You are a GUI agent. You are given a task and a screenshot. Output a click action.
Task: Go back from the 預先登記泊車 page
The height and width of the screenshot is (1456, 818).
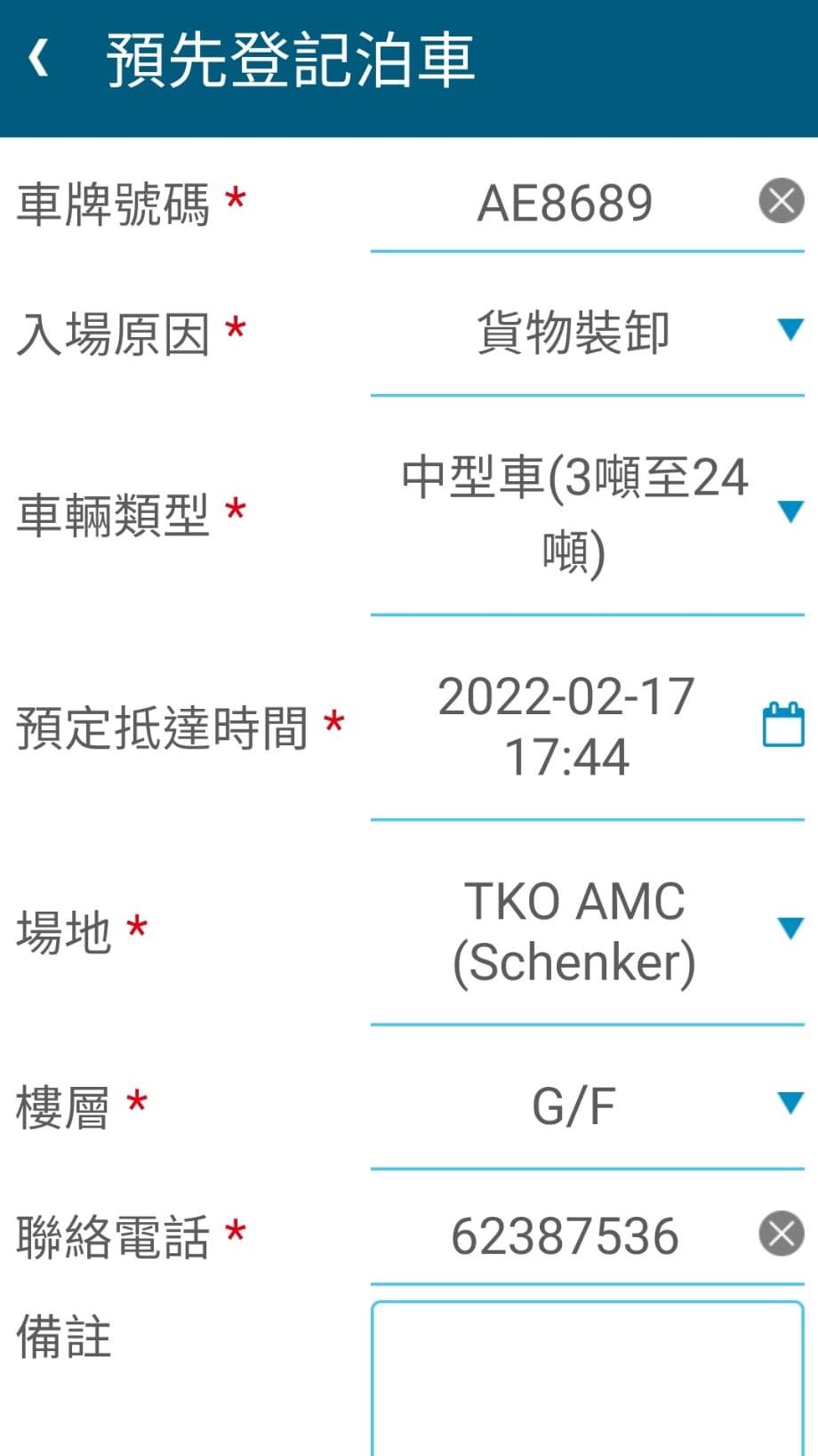39,60
